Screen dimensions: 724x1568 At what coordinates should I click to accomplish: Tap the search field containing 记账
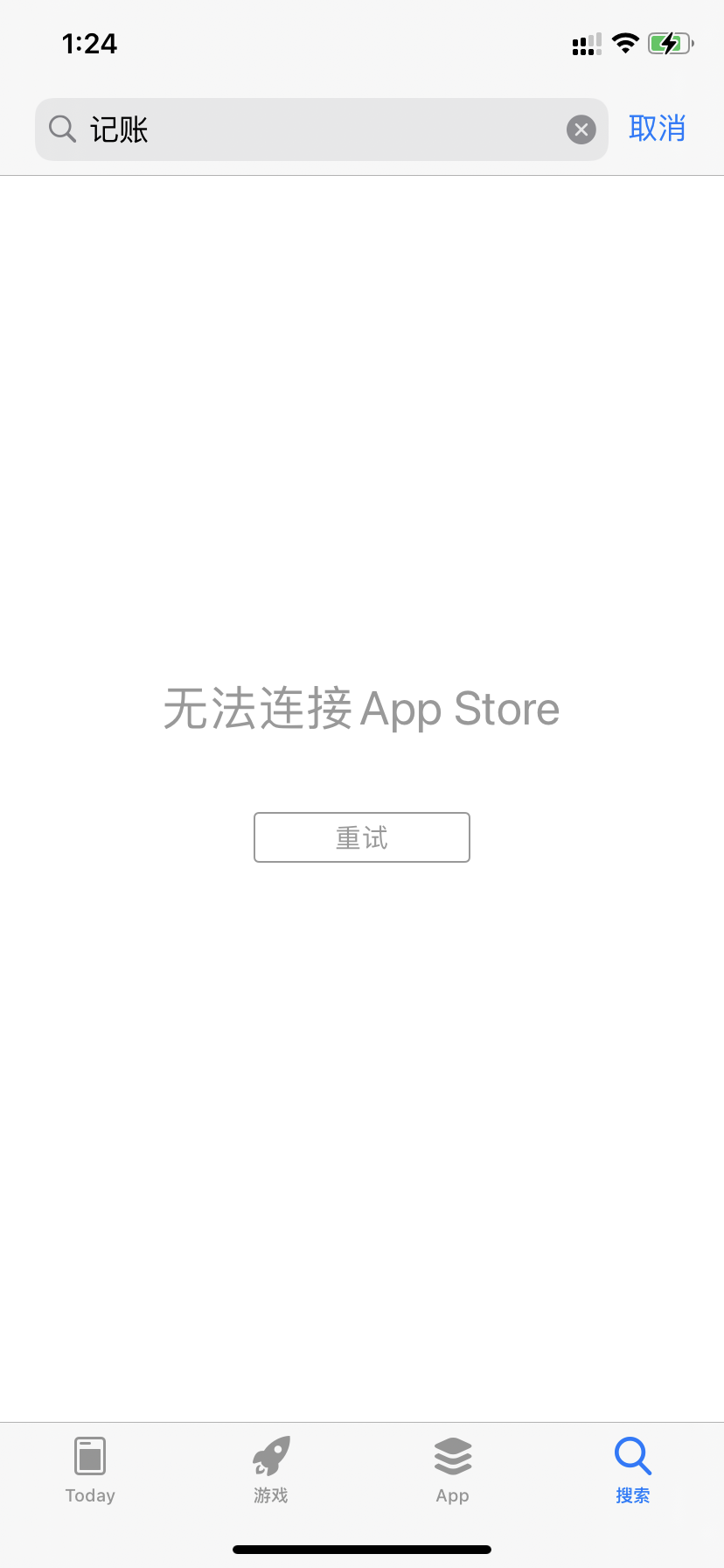pyautogui.click(x=315, y=129)
